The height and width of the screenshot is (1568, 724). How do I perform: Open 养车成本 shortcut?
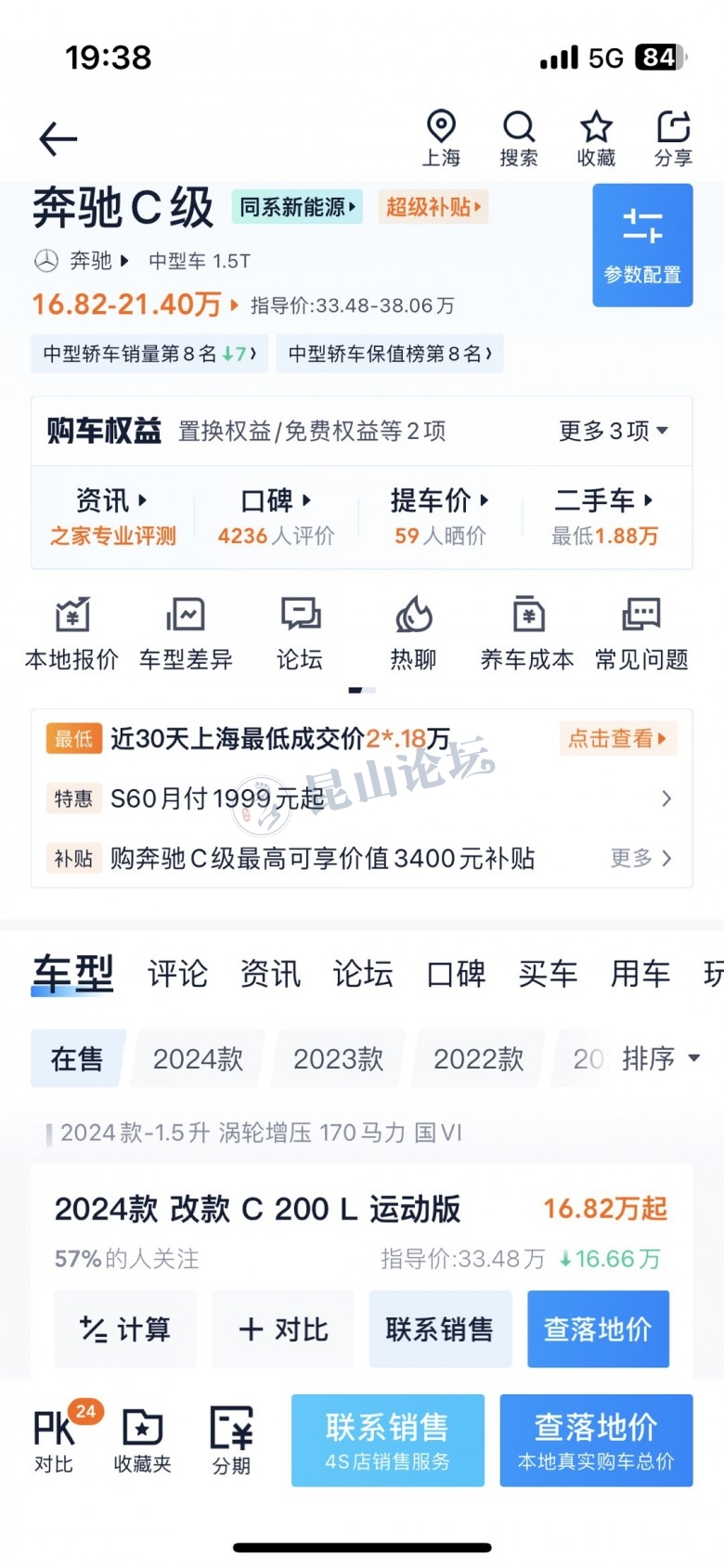pyautogui.click(x=527, y=633)
